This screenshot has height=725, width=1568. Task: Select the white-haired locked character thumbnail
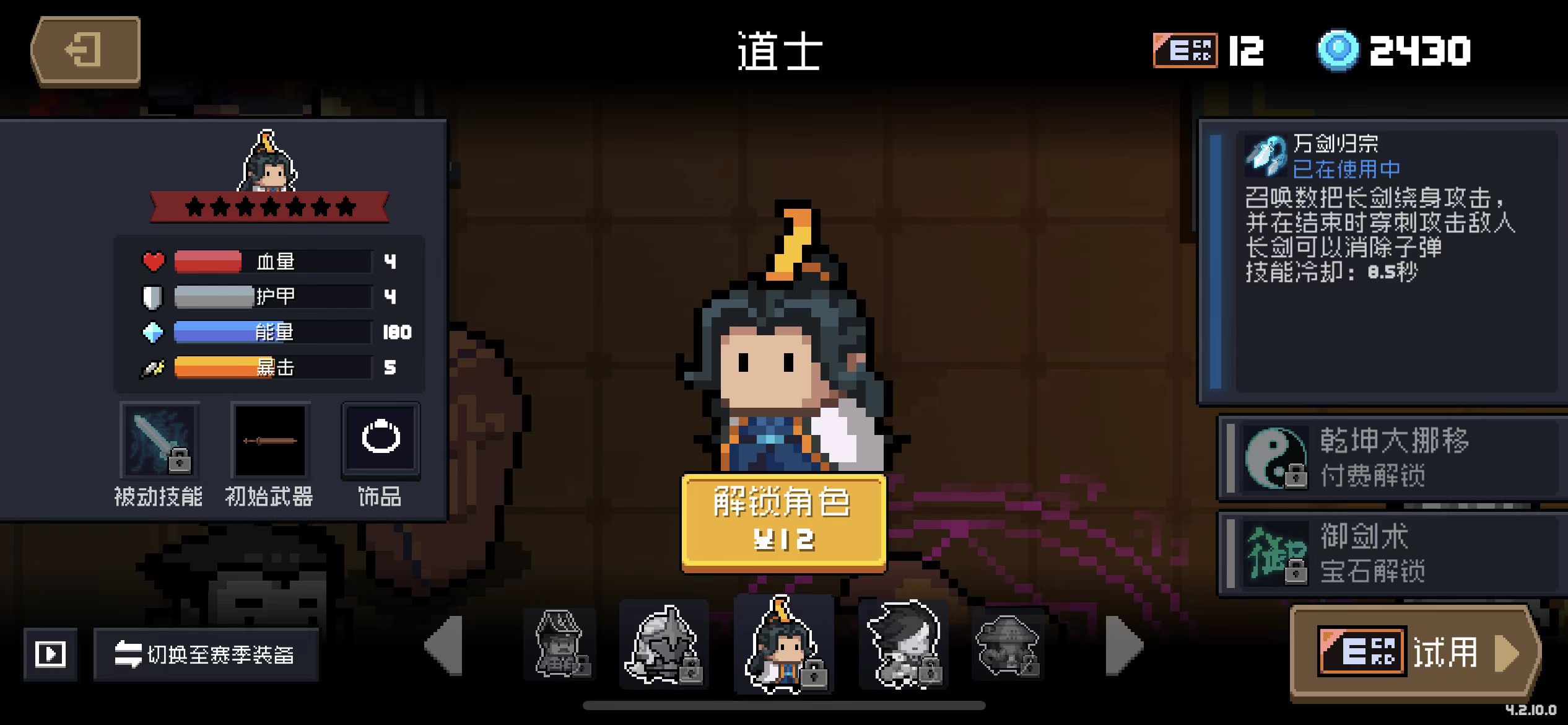[x=904, y=645]
